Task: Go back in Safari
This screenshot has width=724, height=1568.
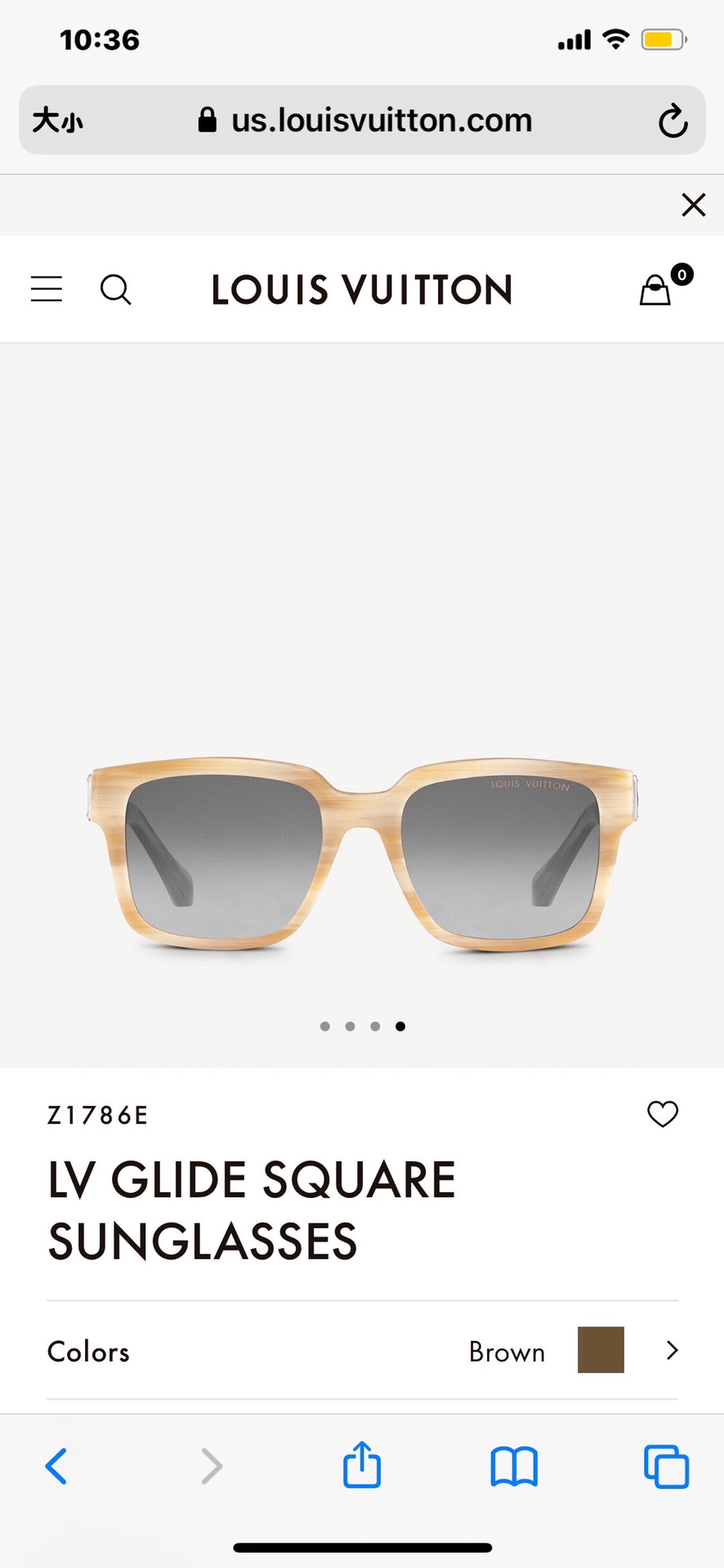Action: point(56,1466)
